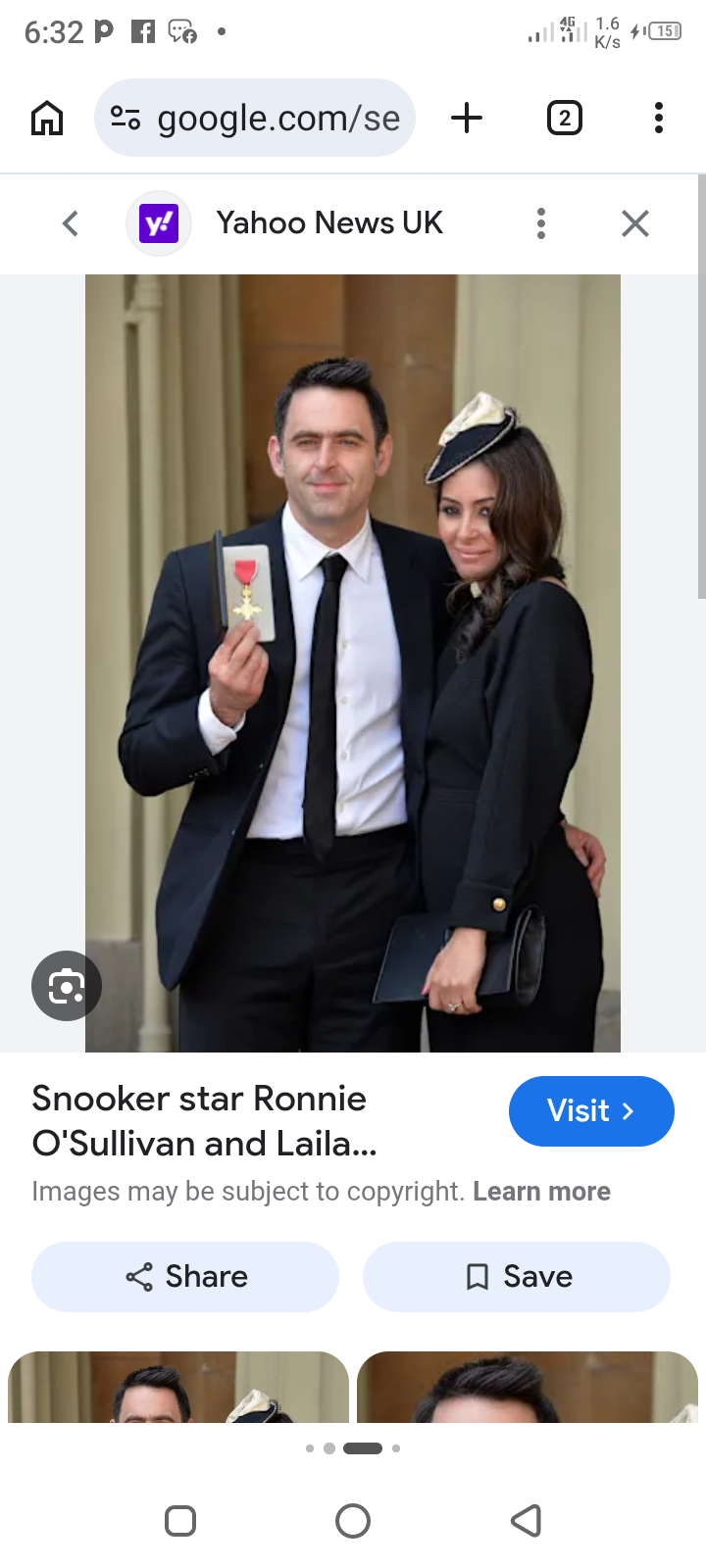Open the Learn more copyright link

(541, 1192)
